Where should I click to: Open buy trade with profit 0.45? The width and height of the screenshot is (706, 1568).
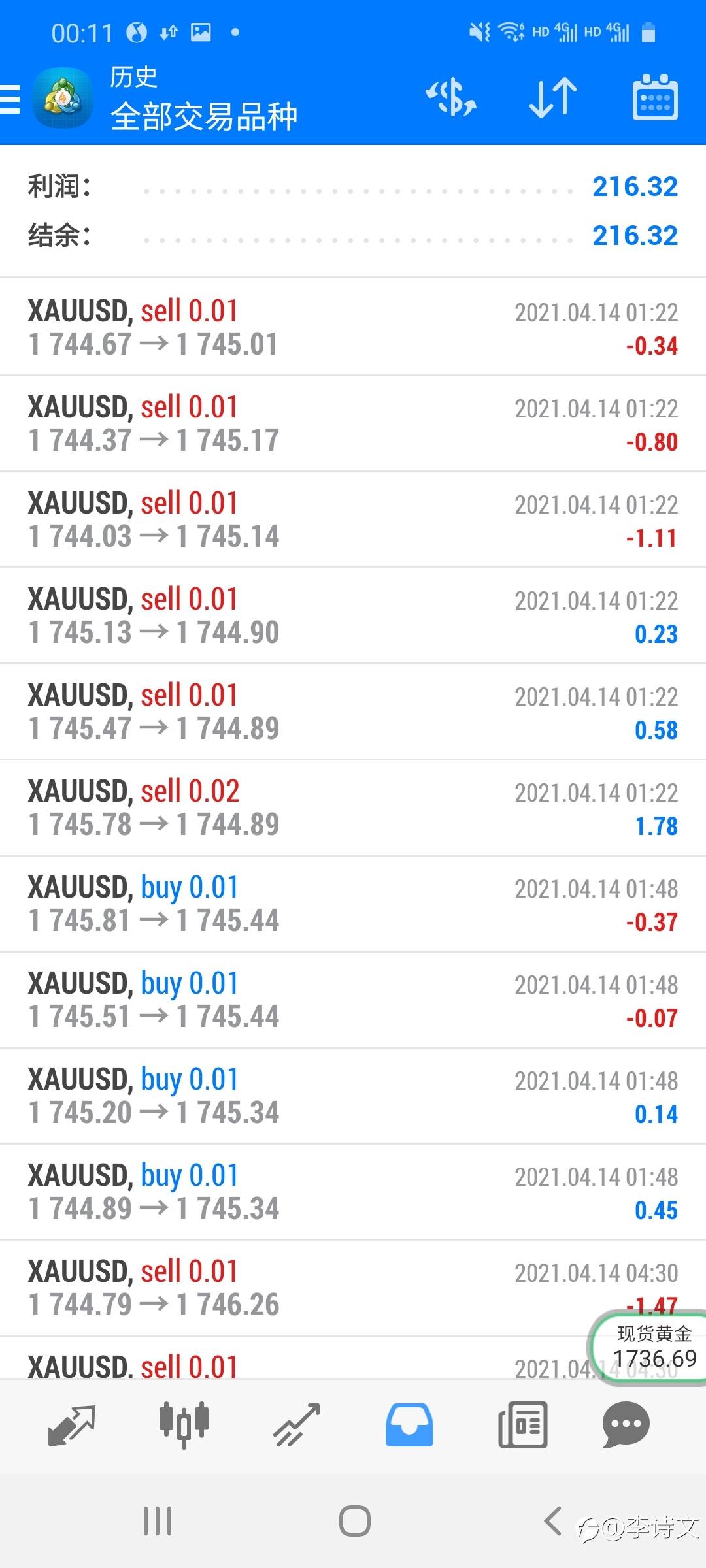353,1192
